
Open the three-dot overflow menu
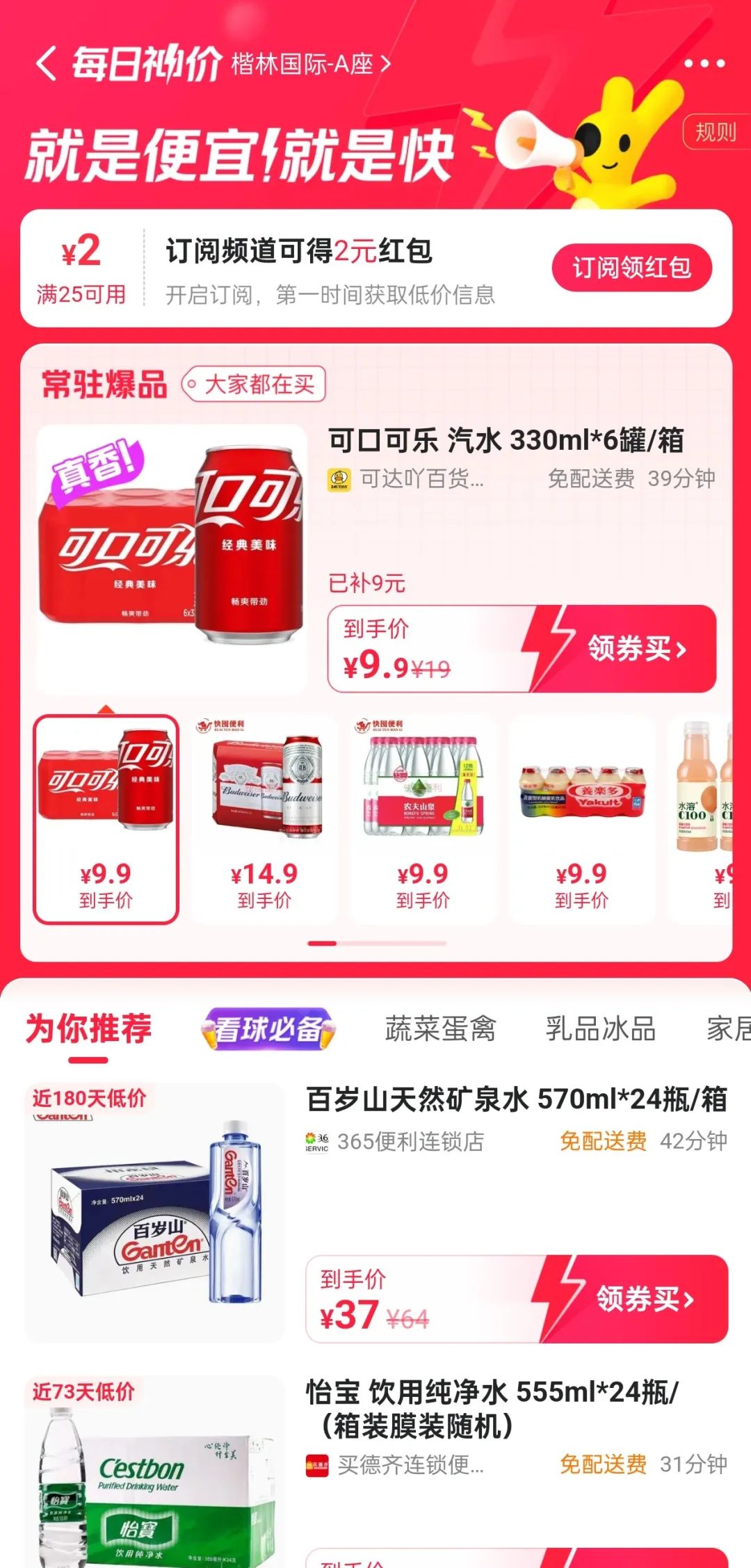[x=704, y=64]
